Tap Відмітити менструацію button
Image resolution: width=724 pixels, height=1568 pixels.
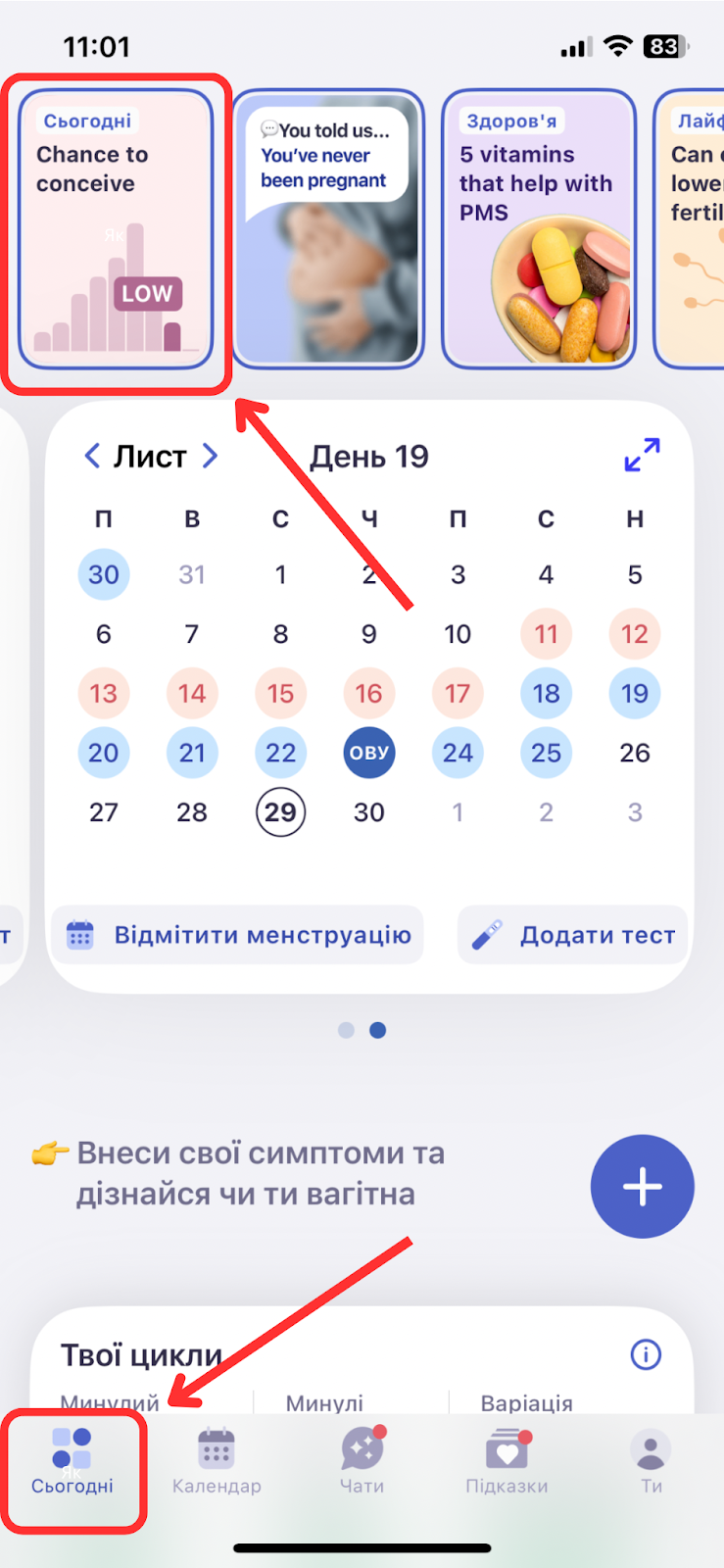(238, 935)
